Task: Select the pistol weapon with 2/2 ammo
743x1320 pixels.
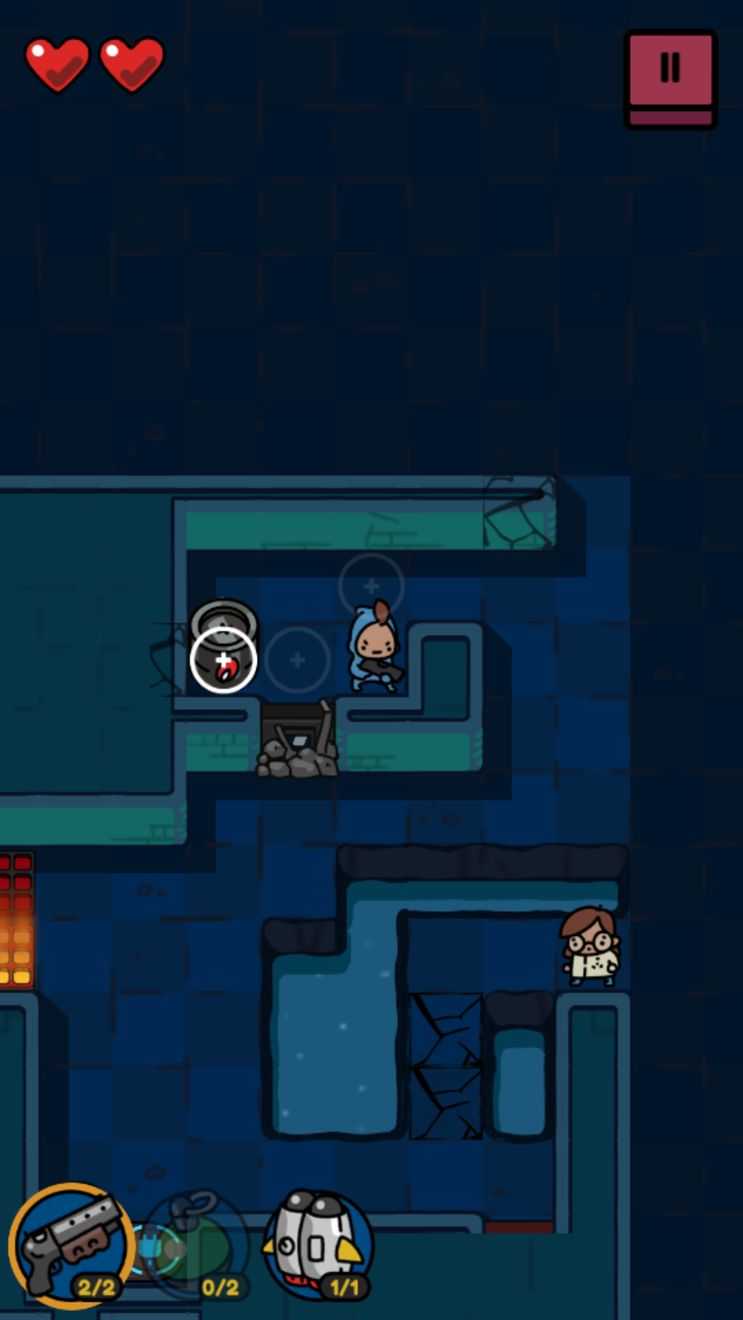Action: click(x=72, y=1244)
